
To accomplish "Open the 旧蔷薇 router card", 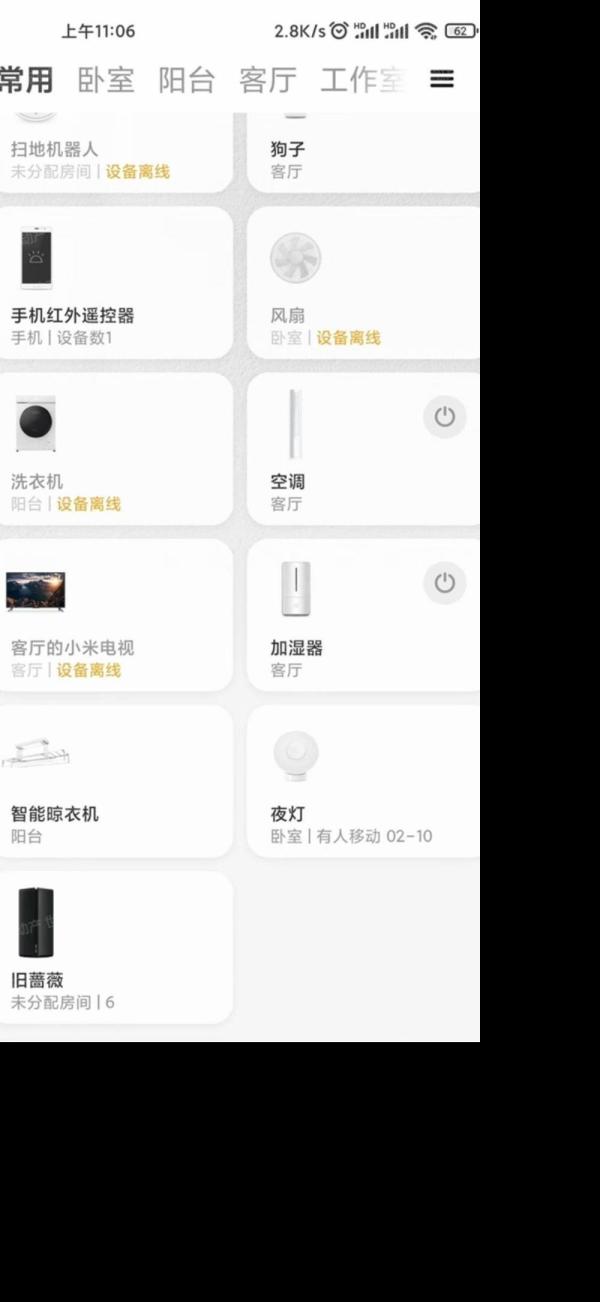I will pyautogui.click(x=115, y=948).
